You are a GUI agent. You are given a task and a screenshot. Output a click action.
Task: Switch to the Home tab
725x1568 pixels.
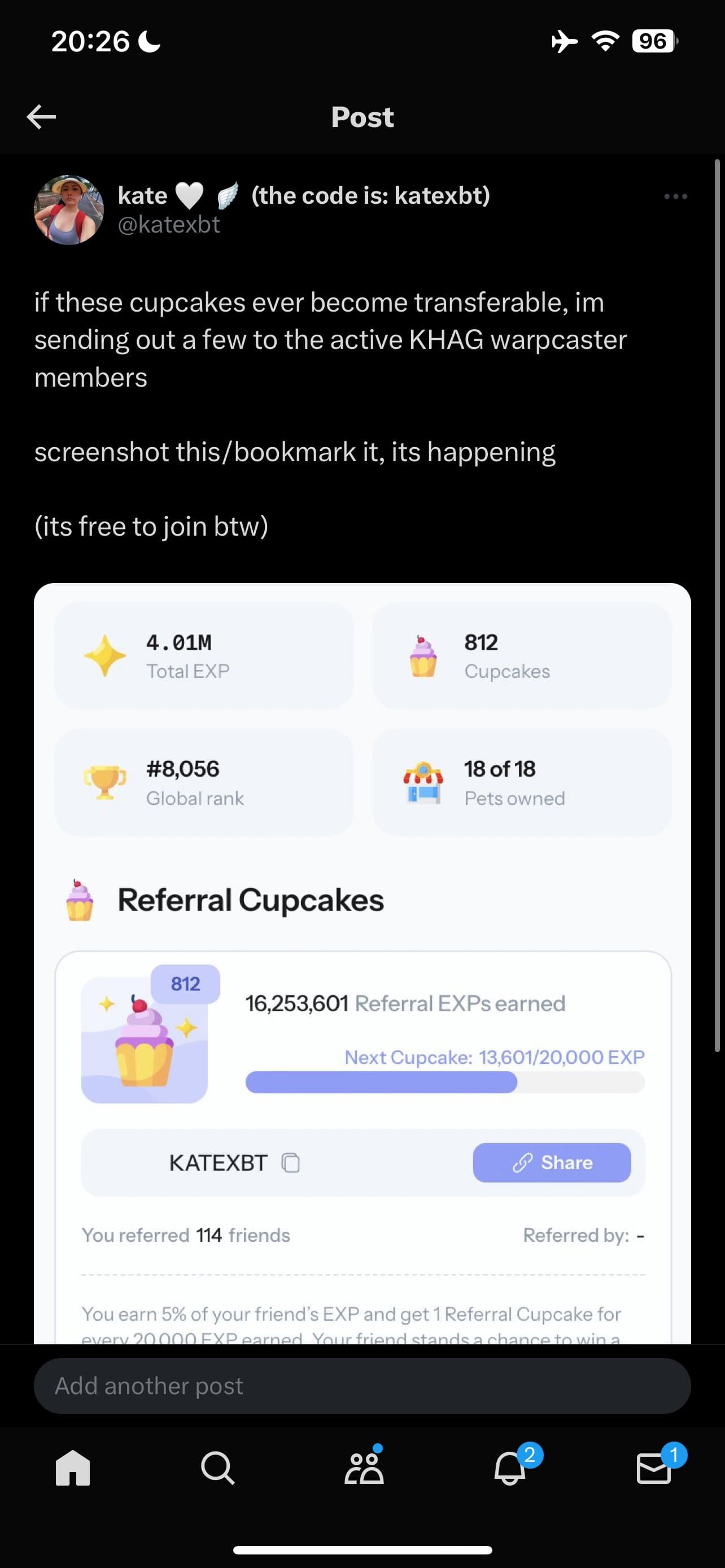[72, 1468]
